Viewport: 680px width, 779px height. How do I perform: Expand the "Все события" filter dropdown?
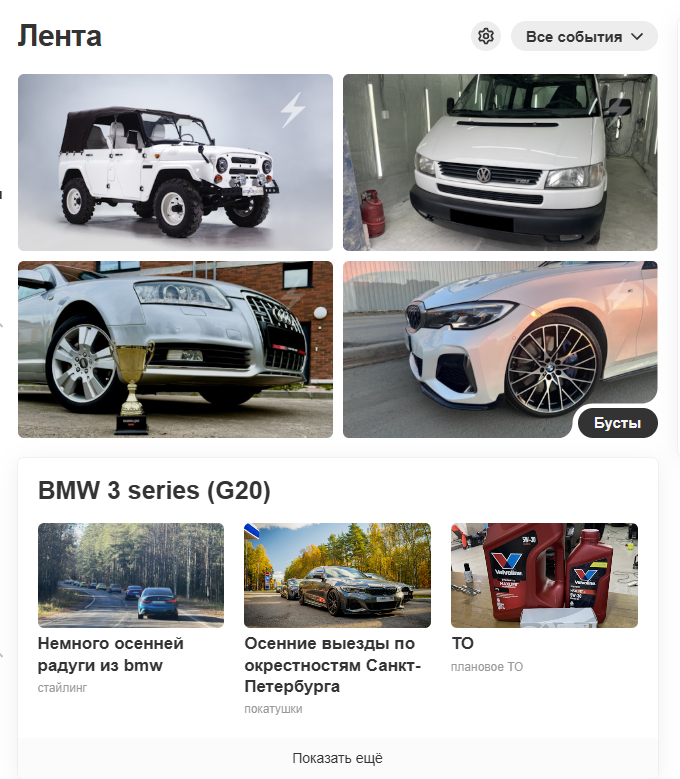coord(584,37)
